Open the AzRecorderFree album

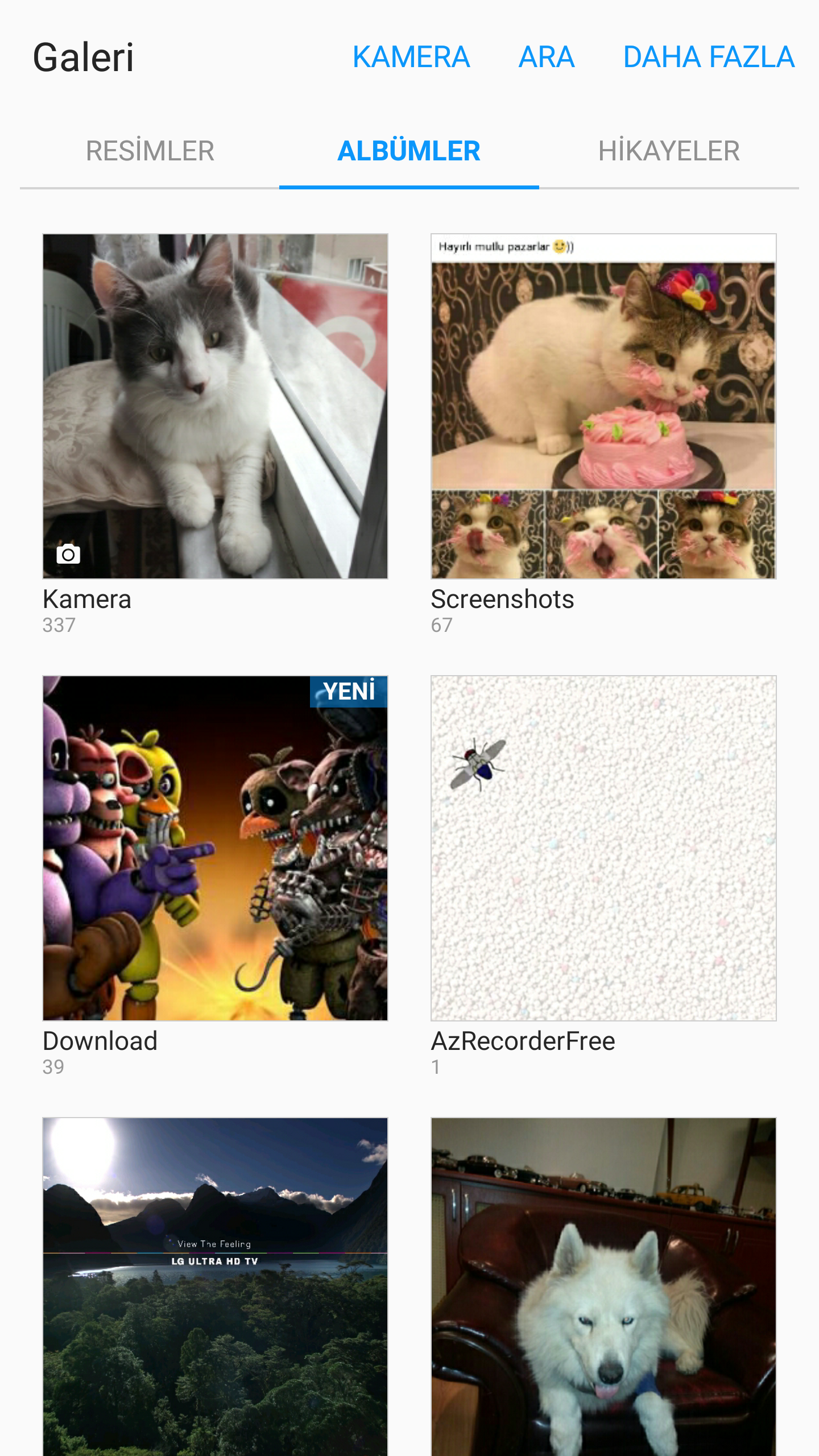tap(603, 848)
